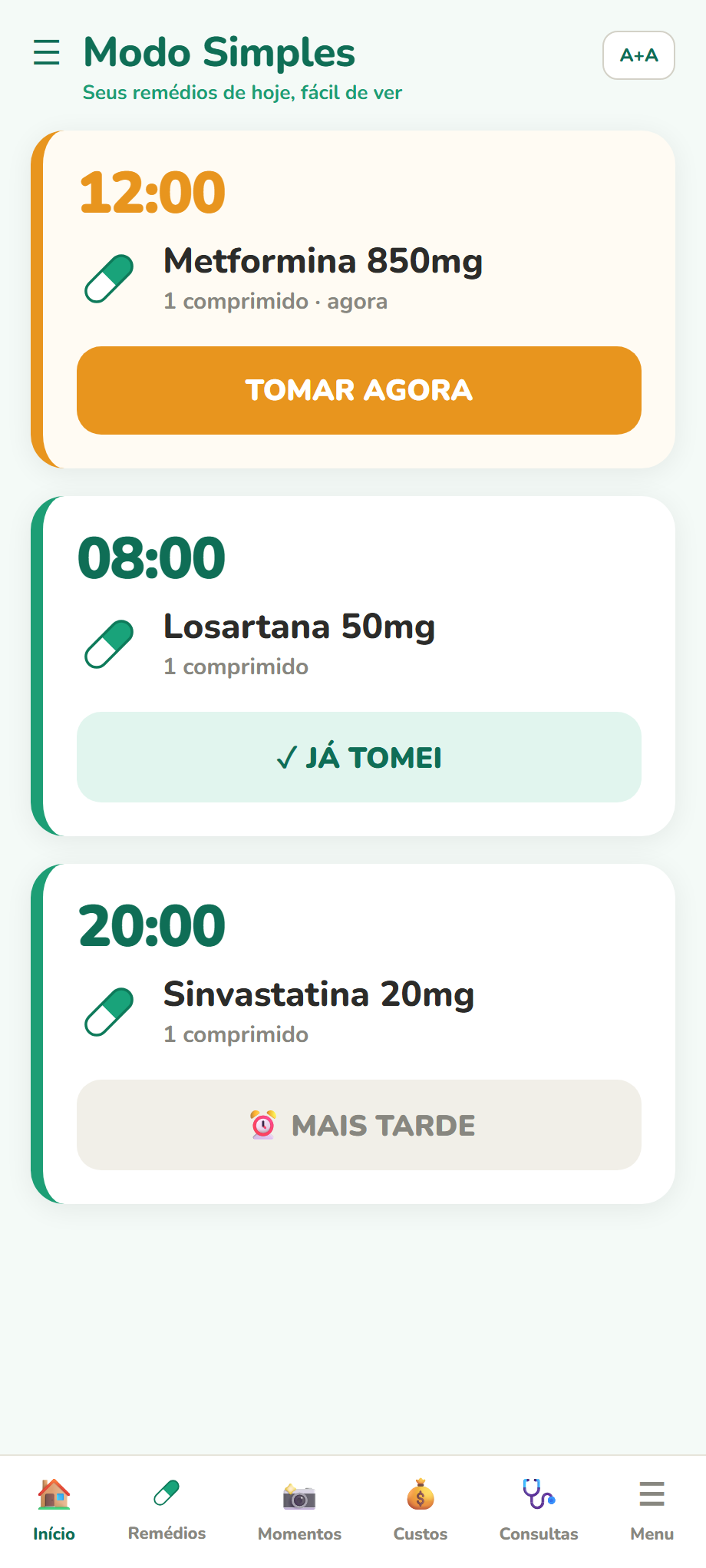Open Menu in the bottom bar
This screenshot has width=706, height=1568.
[x=652, y=1510]
